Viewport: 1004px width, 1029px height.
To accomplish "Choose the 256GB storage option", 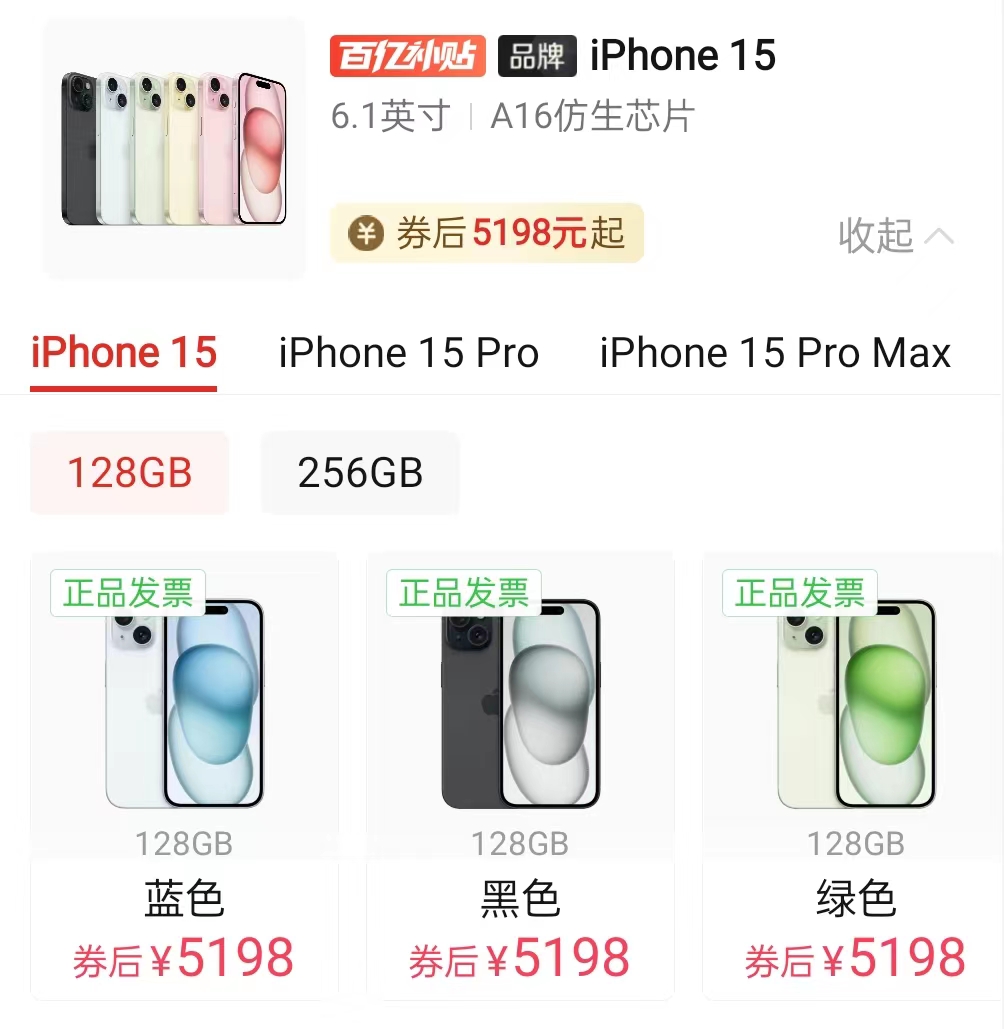I will coord(360,473).
